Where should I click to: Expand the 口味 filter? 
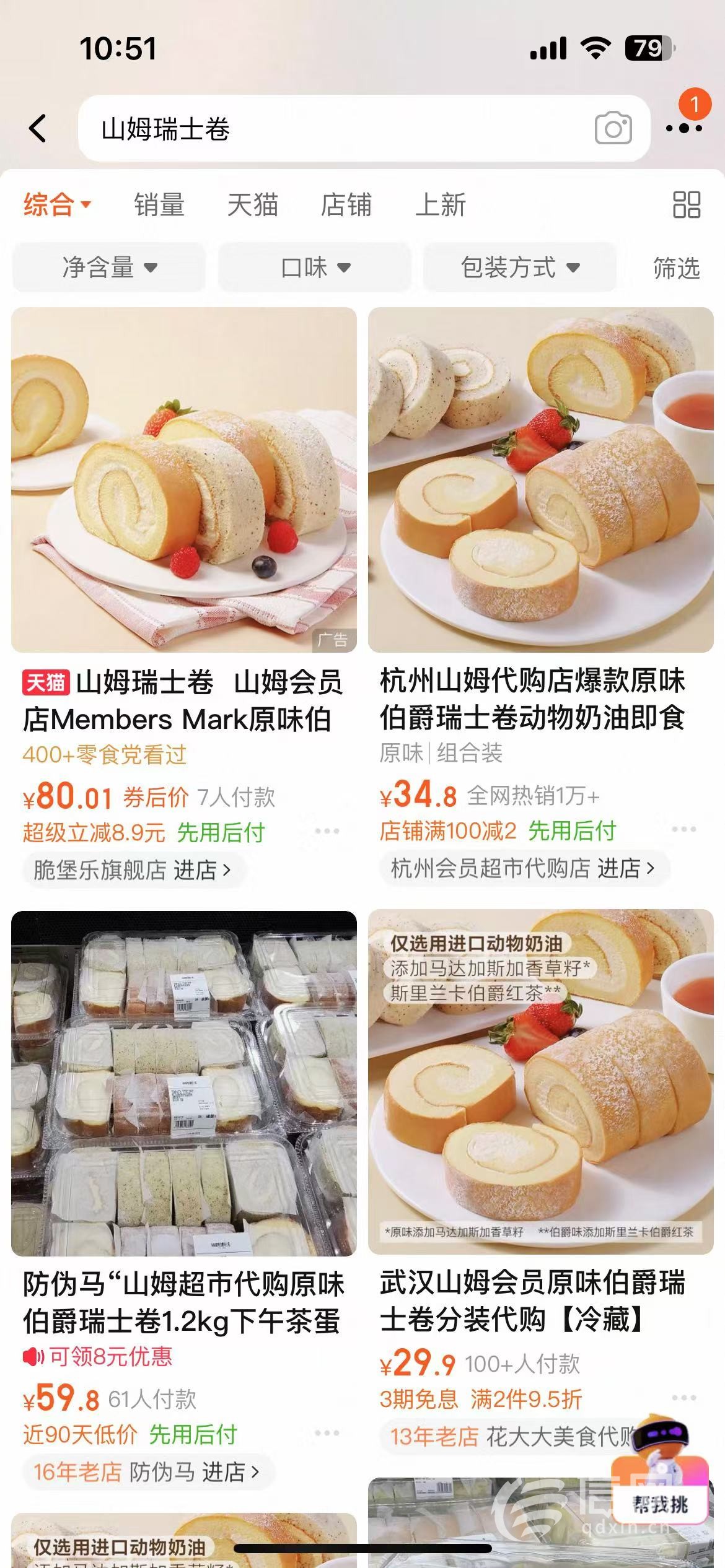[315, 268]
